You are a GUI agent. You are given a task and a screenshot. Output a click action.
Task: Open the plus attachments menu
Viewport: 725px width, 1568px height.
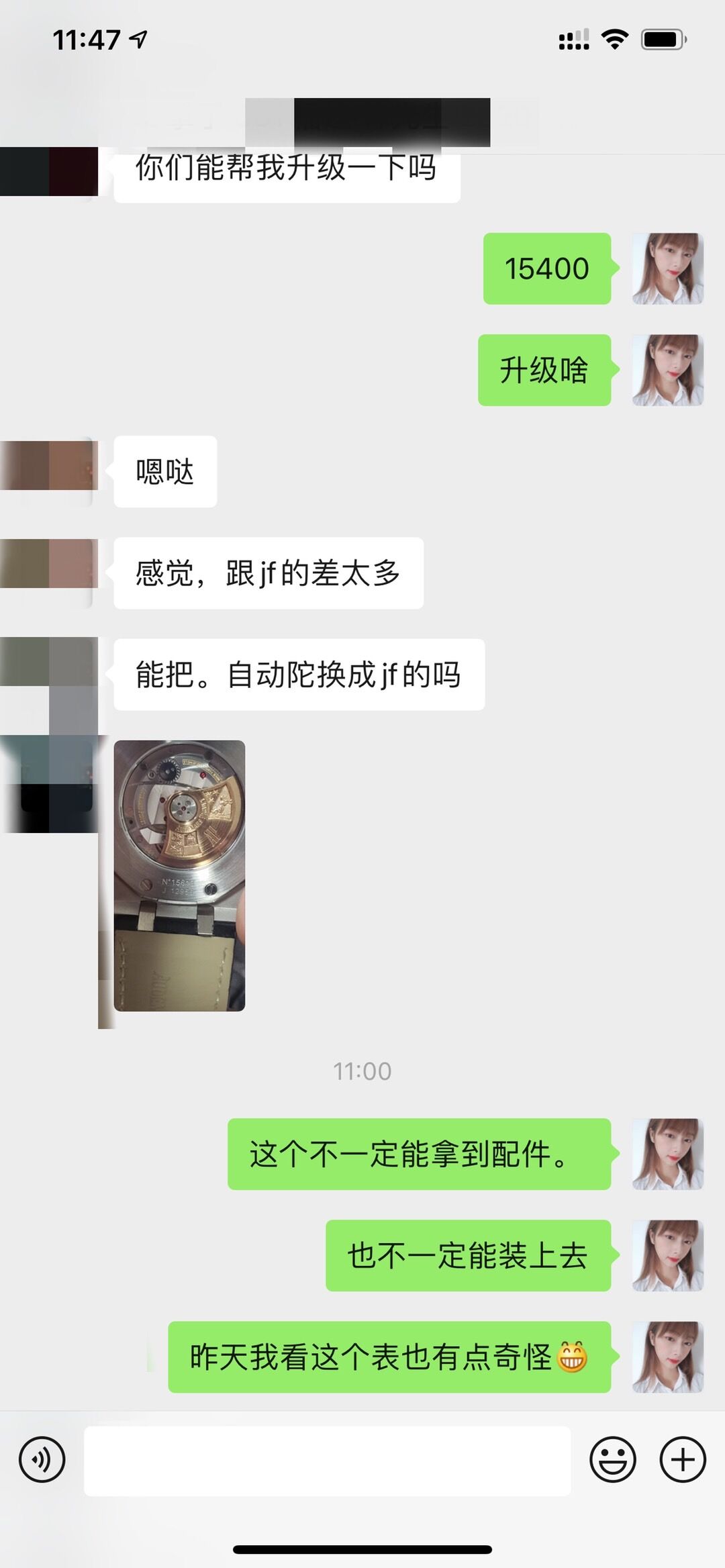[x=683, y=1459]
